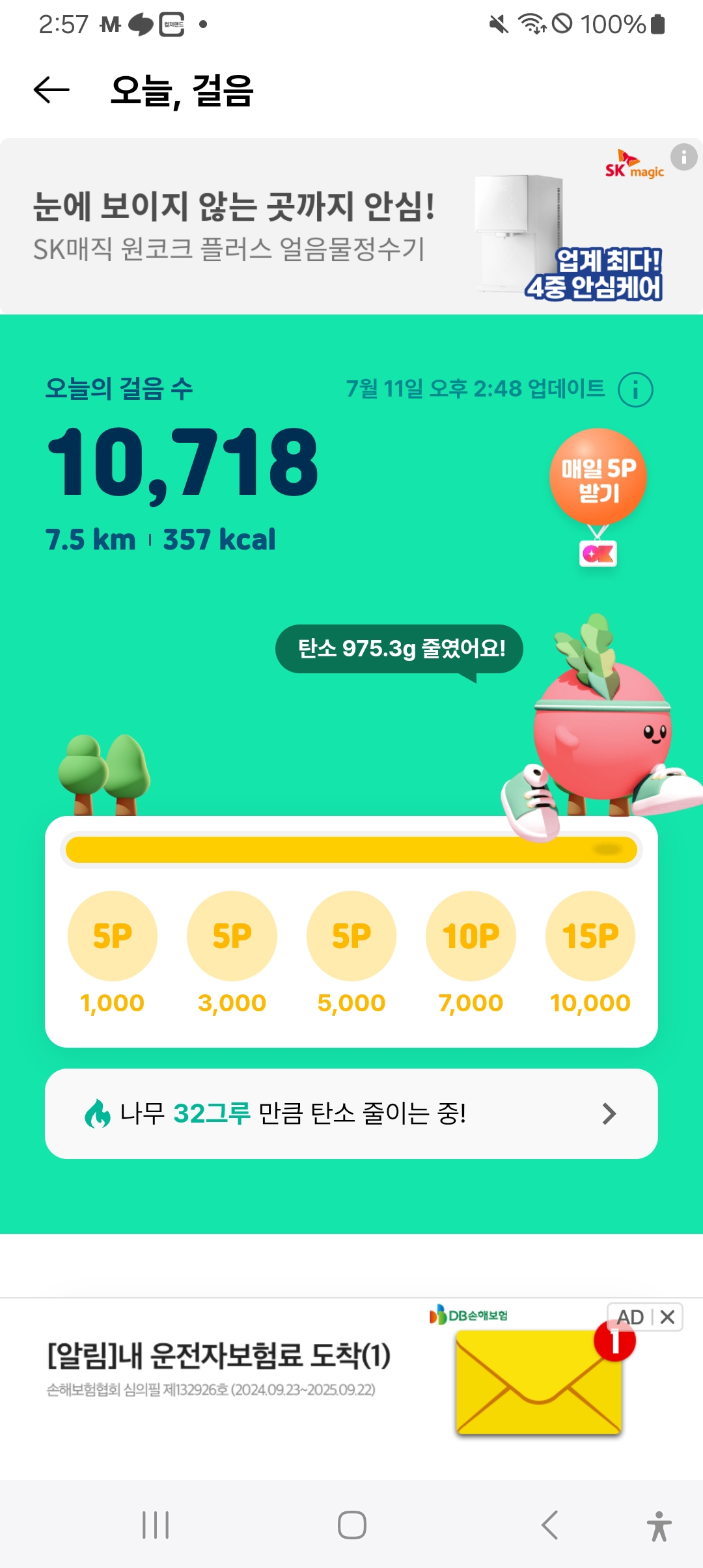Claim the 10P reward for 7,000 steps

tap(471, 936)
